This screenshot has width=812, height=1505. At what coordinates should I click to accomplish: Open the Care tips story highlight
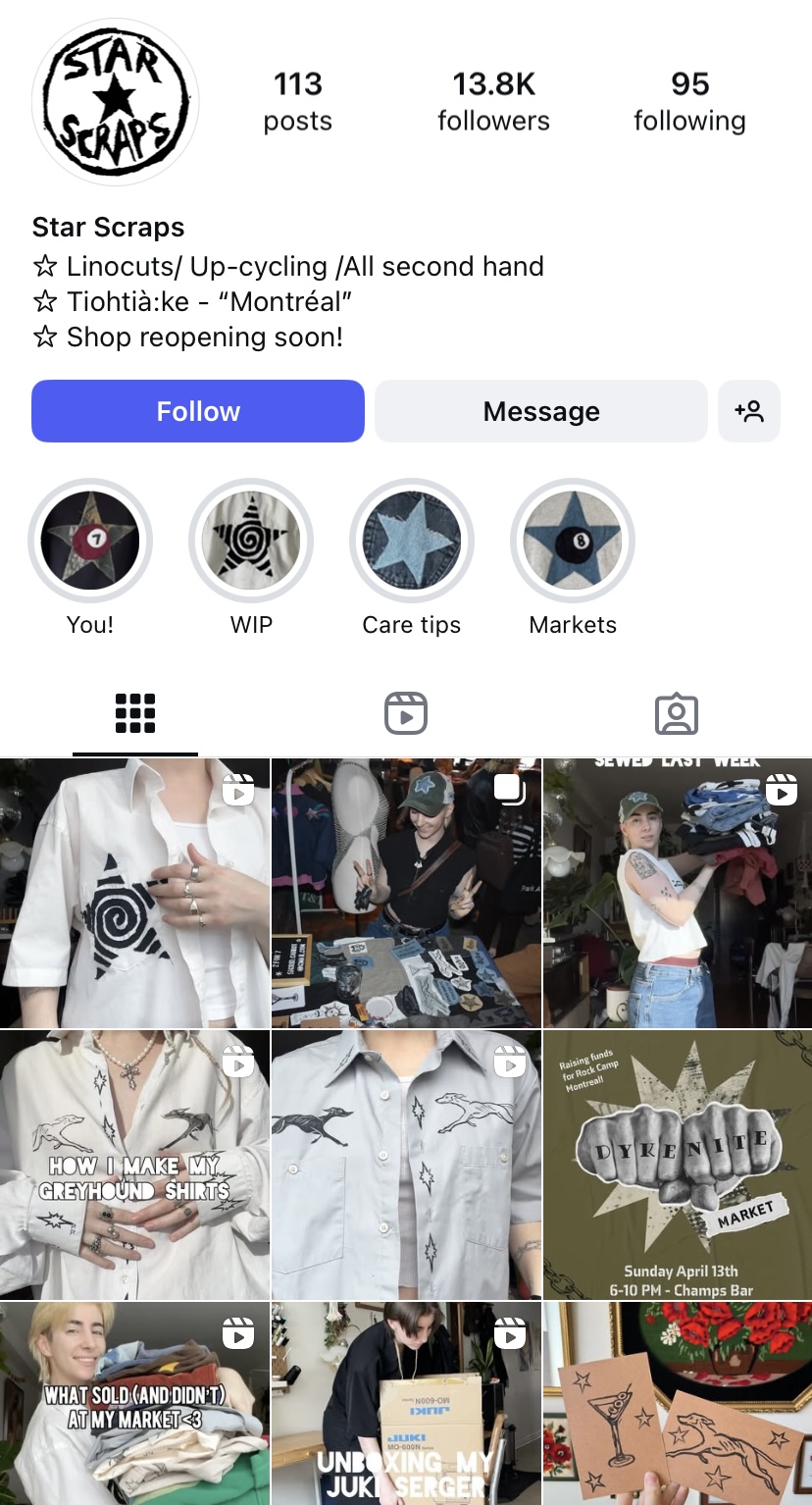(412, 540)
